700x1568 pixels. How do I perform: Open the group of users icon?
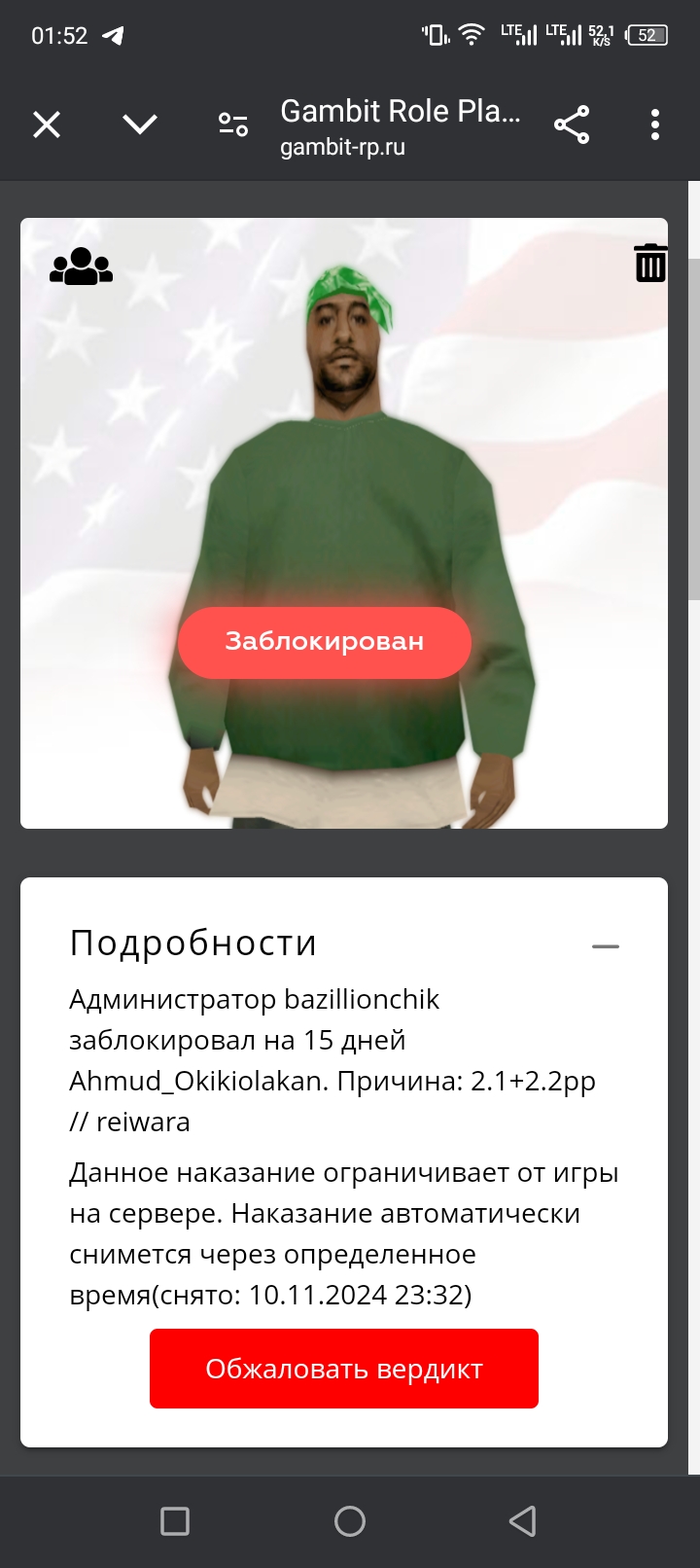click(x=81, y=267)
